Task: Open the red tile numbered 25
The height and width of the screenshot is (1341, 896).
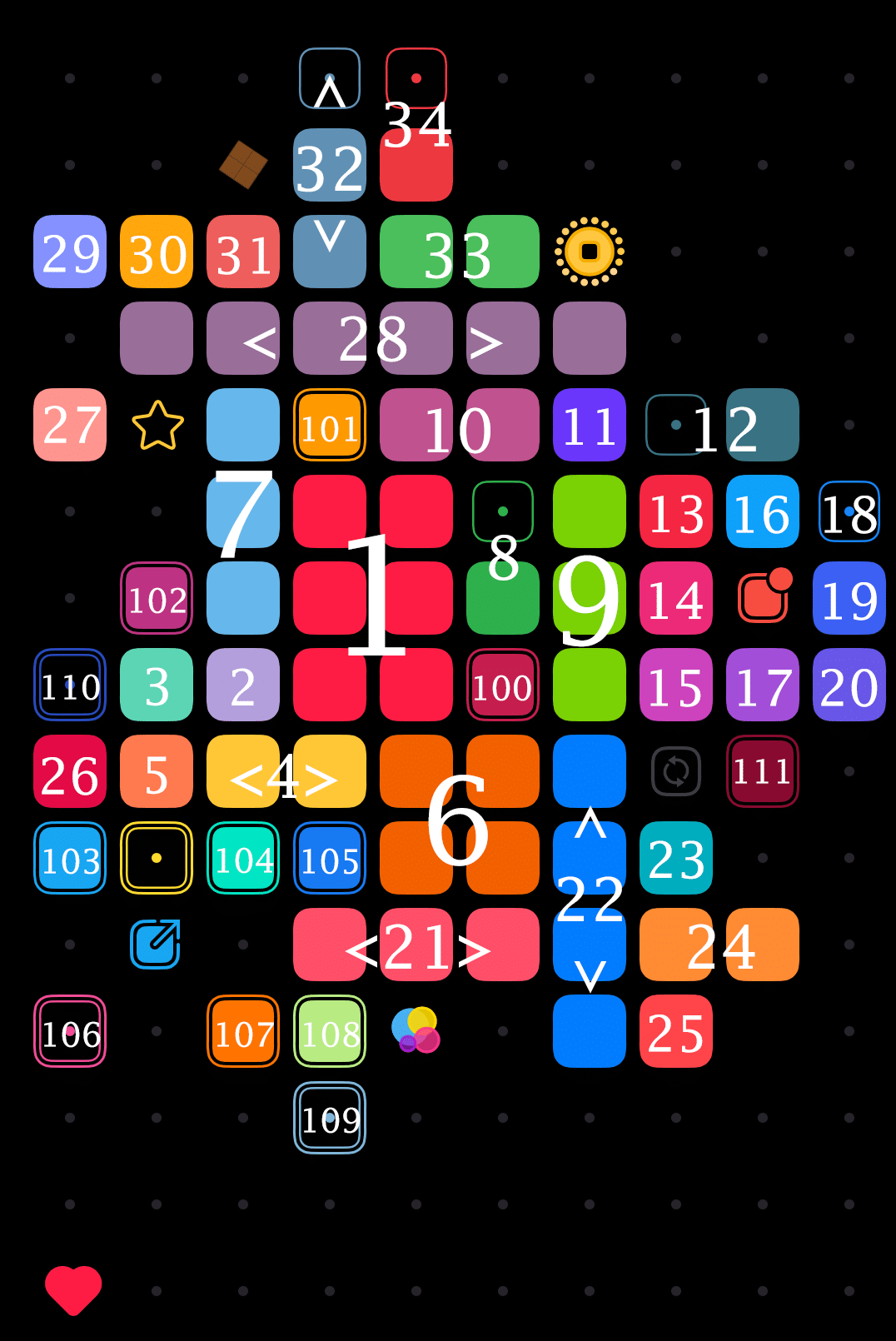Action: point(676,1031)
